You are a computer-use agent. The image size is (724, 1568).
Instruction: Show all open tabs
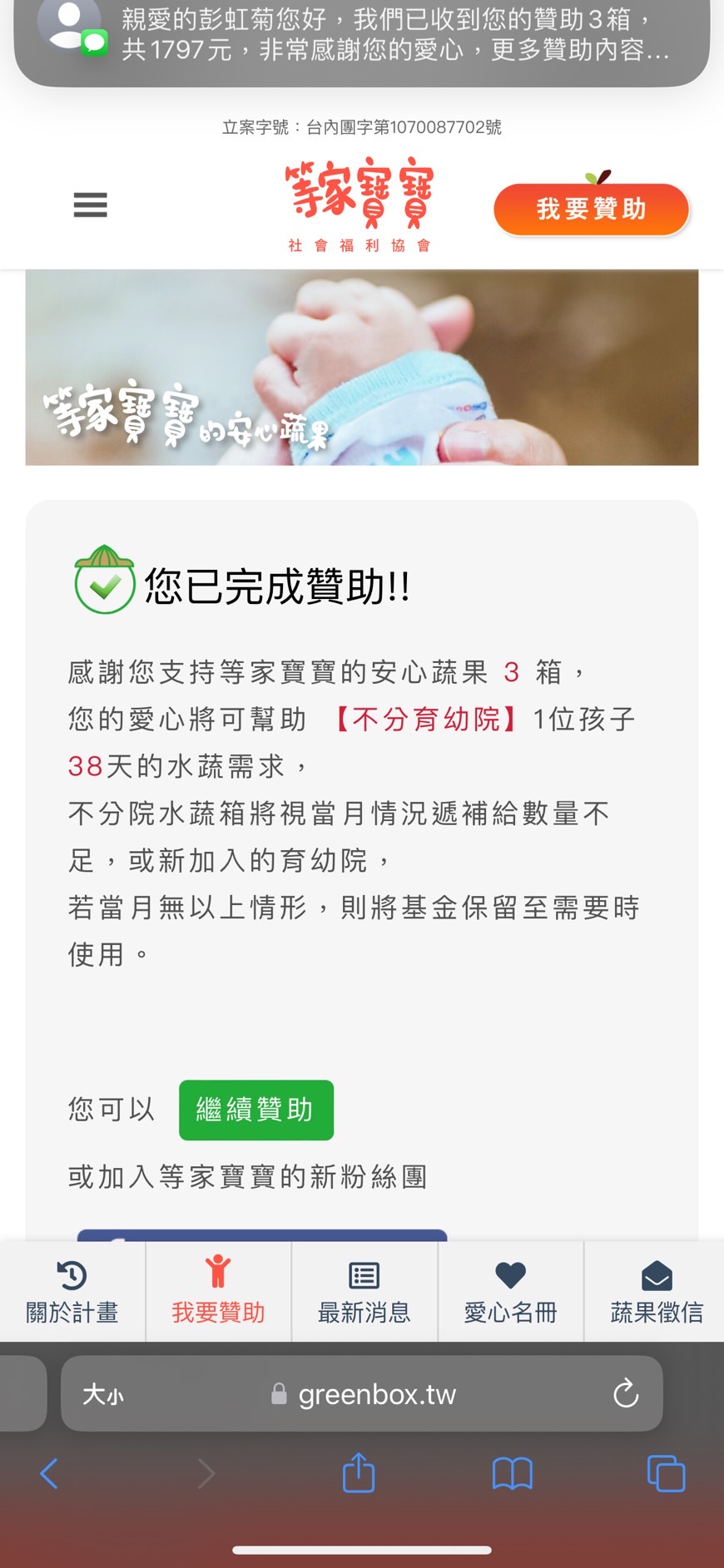coord(666,1474)
